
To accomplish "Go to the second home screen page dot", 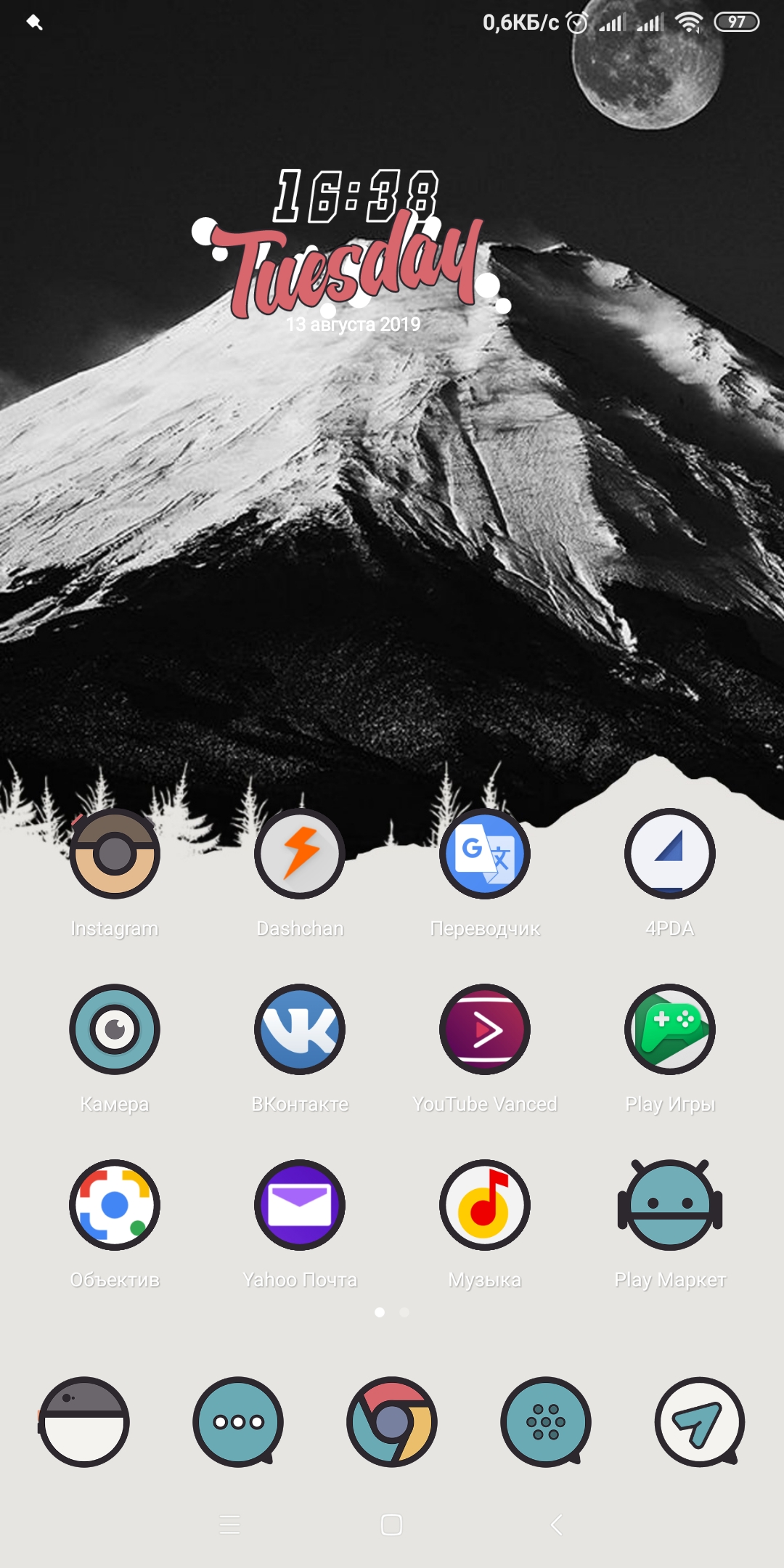I will coord(404,1312).
